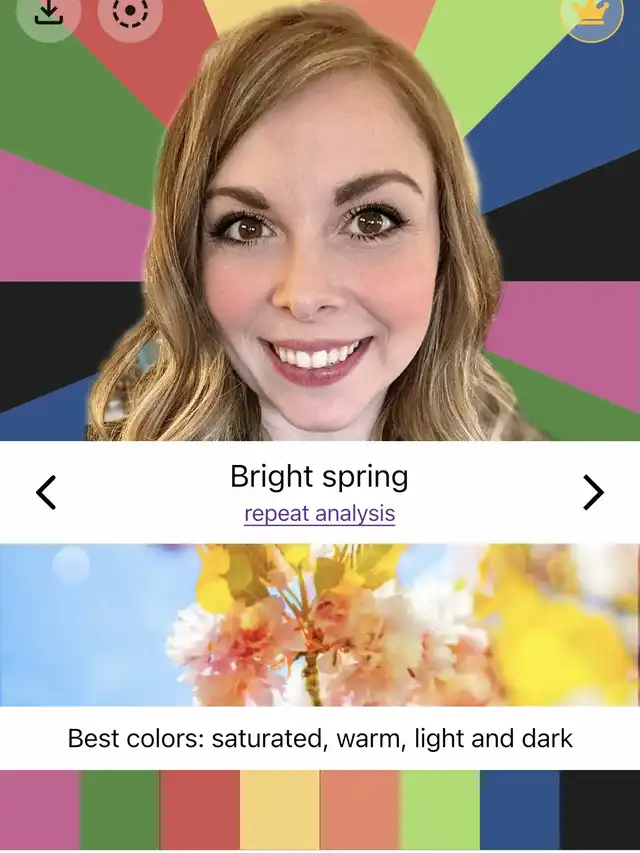The image size is (640, 853).
Task: Select the dark green color swatch
Action: 120,810
